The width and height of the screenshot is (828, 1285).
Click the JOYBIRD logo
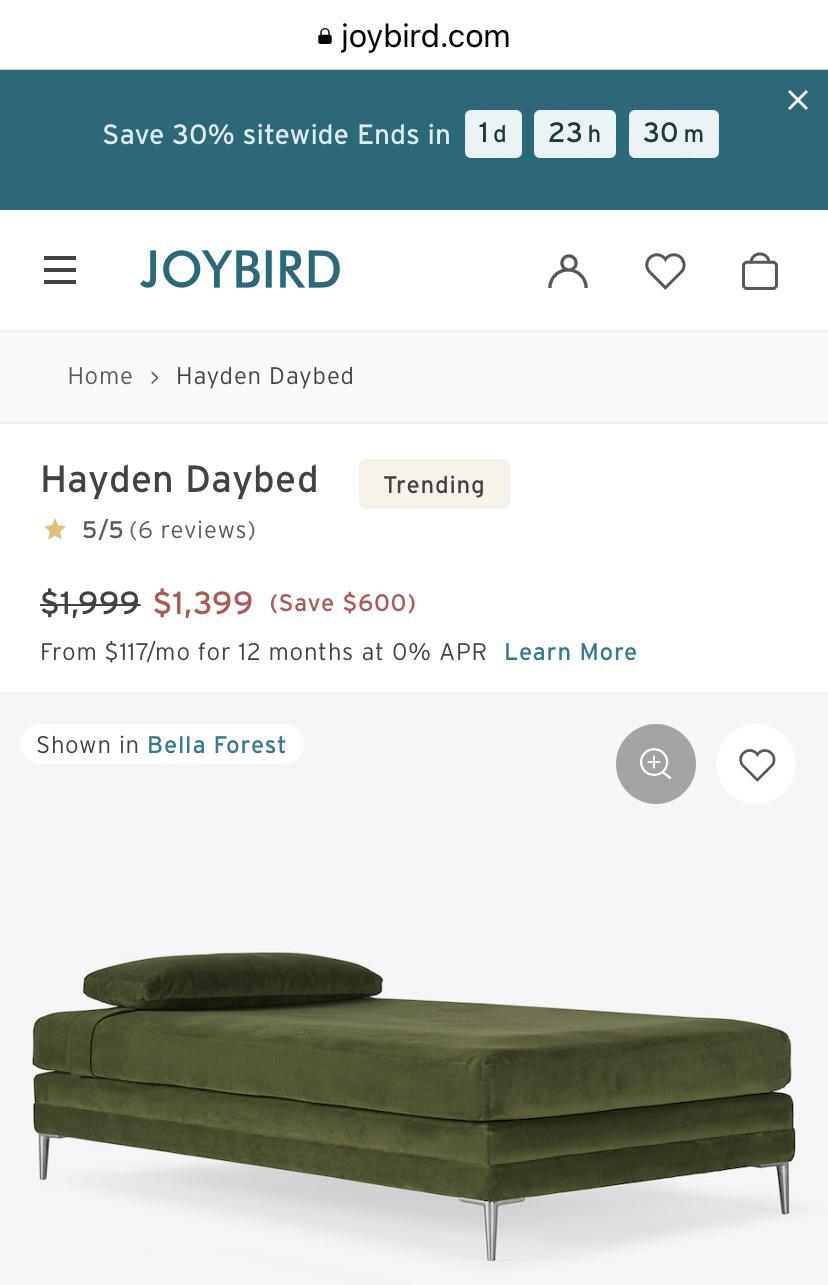(x=240, y=269)
